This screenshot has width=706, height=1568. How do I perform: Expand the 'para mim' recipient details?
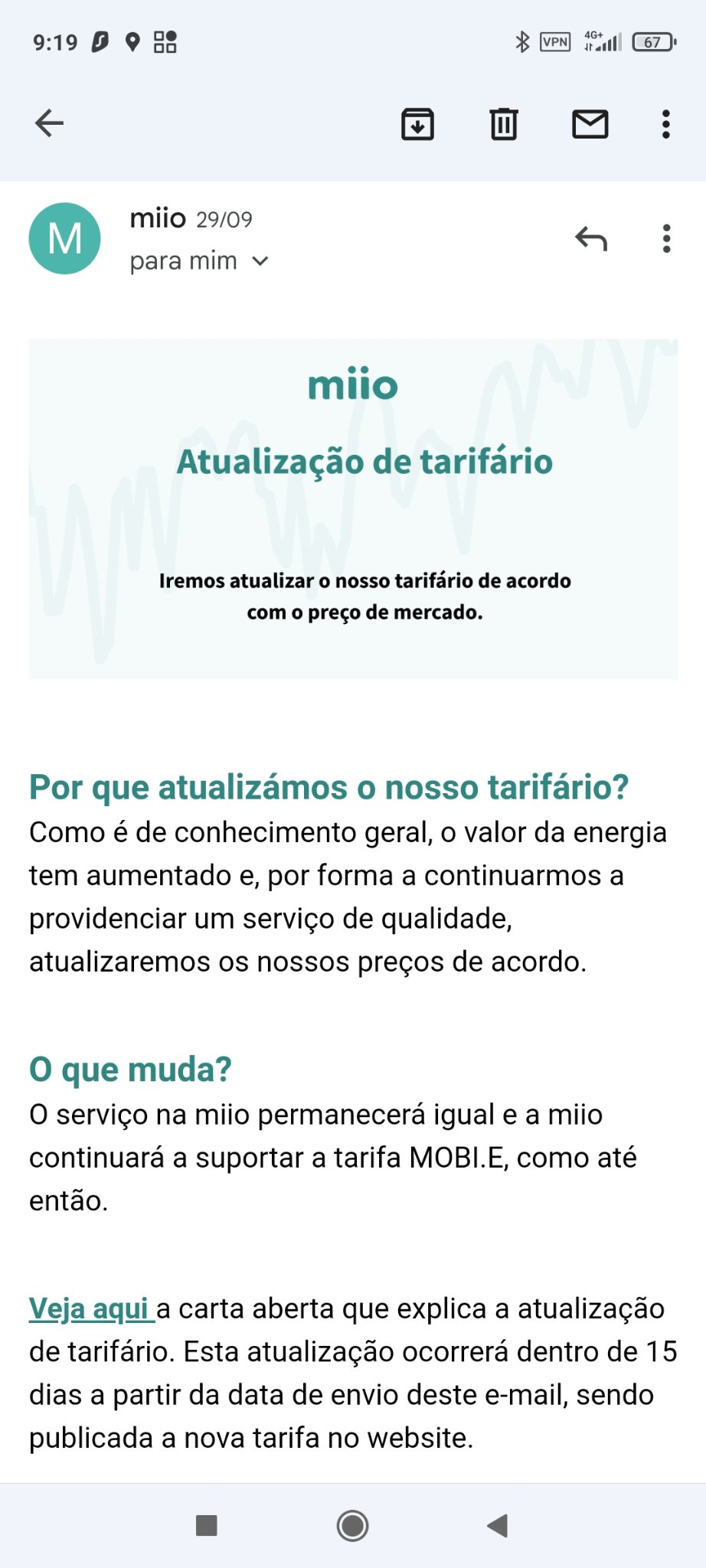(260, 262)
